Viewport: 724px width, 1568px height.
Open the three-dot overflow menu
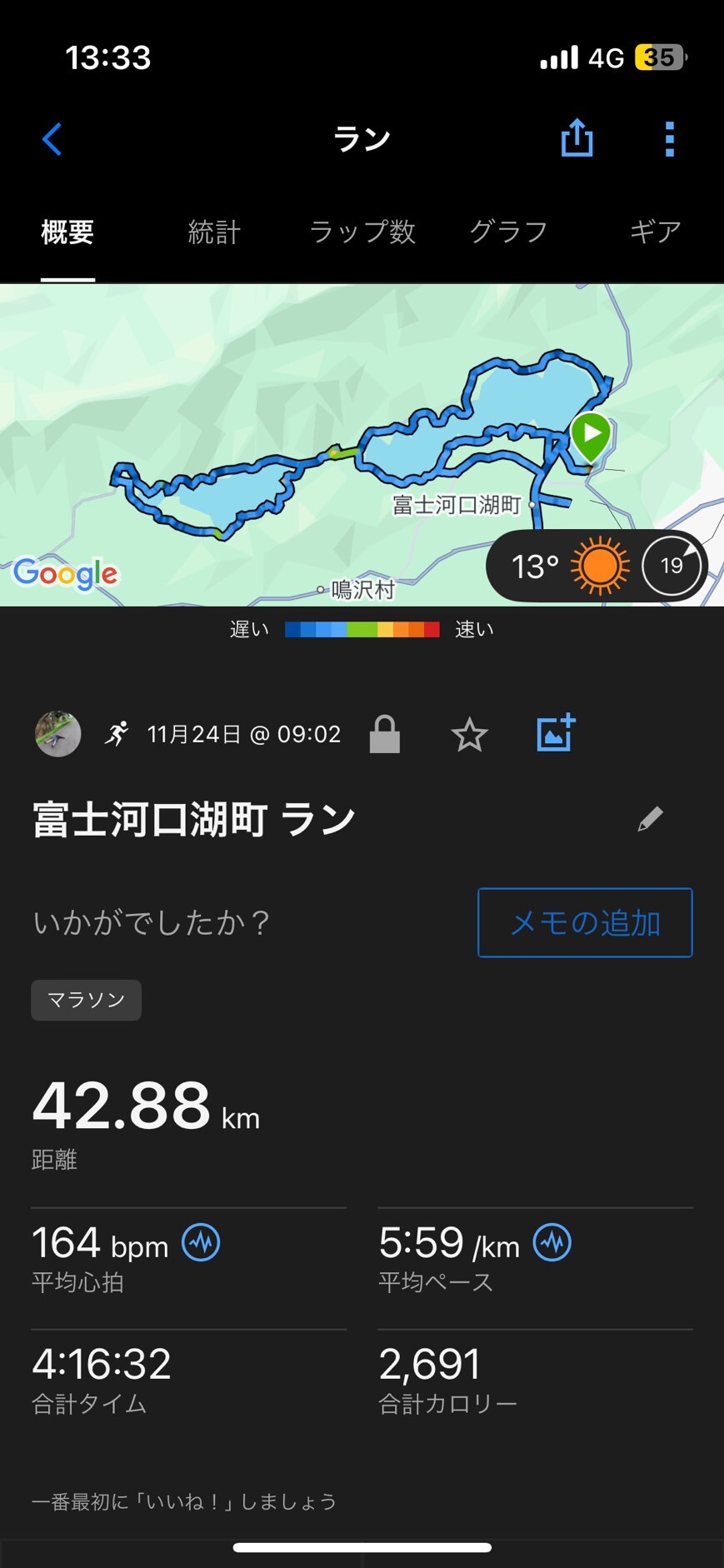[669, 139]
